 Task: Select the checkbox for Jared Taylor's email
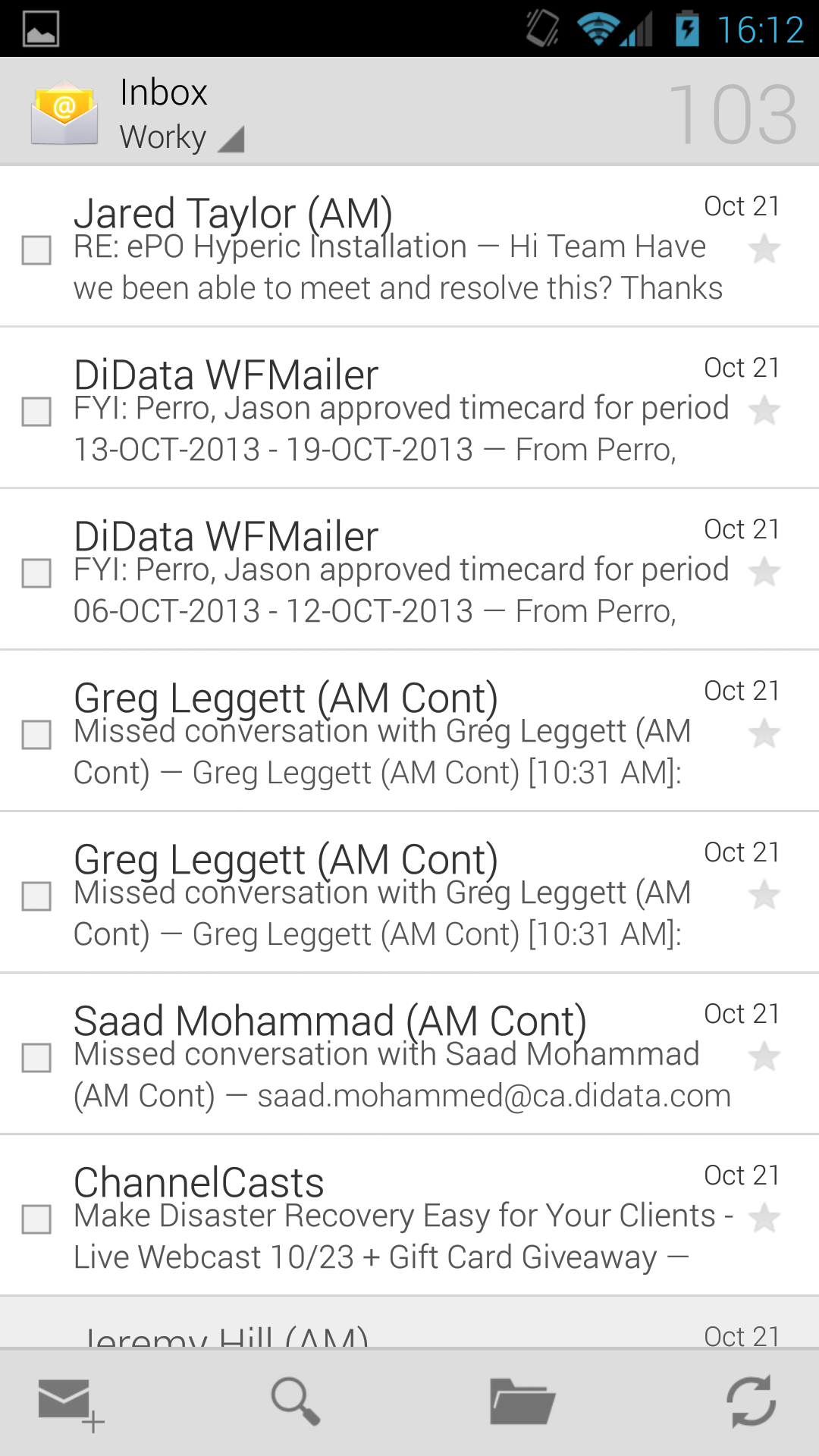click(x=36, y=249)
